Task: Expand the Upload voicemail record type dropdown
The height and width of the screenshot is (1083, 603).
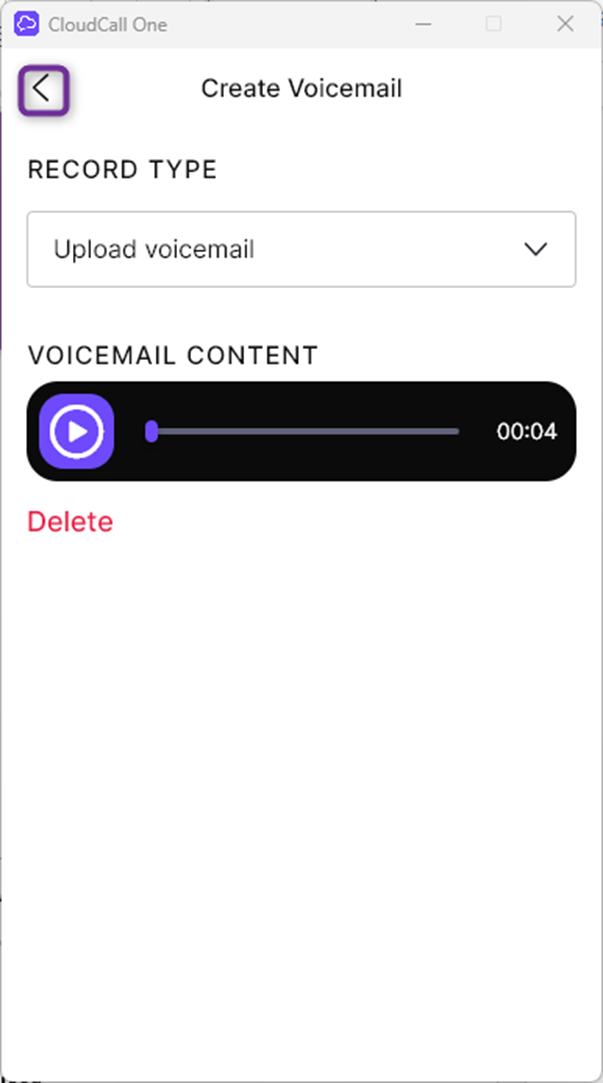Action: [301, 249]
